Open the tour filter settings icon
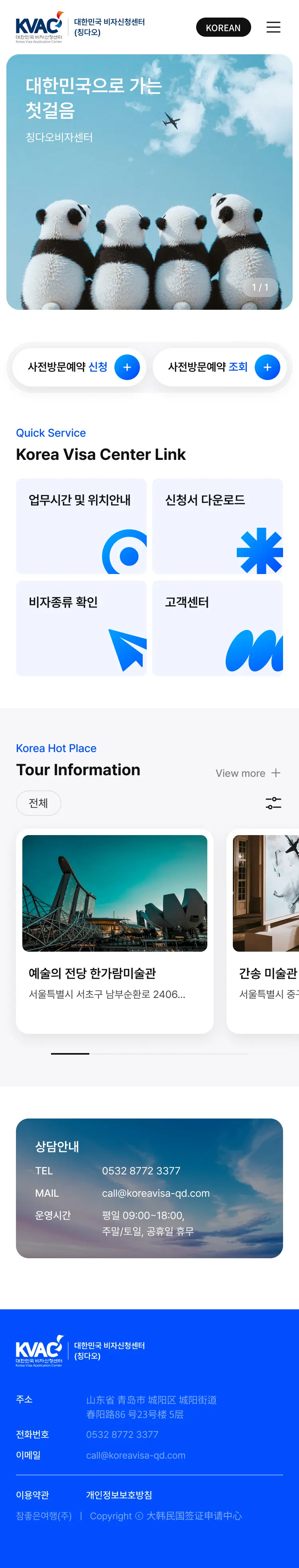 coord(273,803)
